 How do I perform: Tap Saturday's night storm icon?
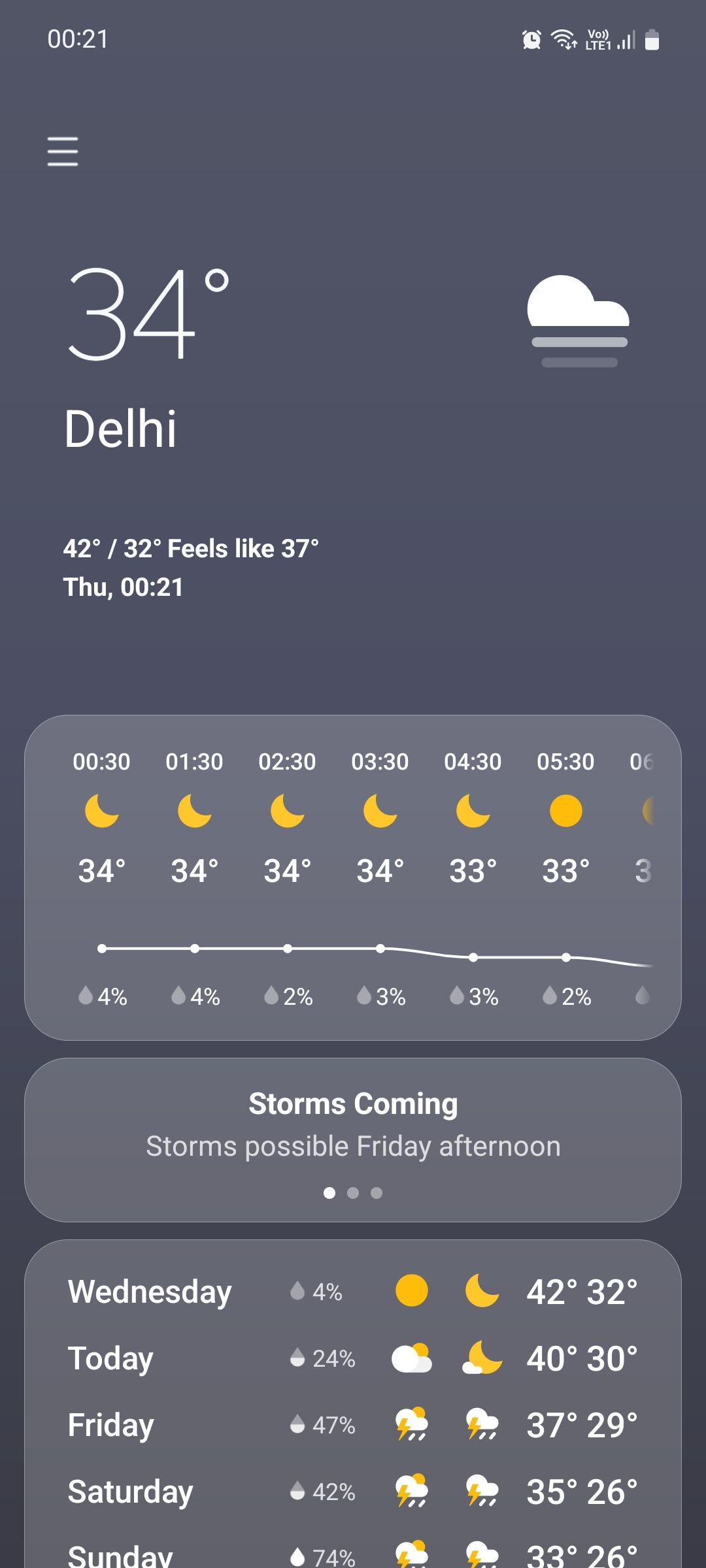pyautogui.click(x=482, y=1492)
